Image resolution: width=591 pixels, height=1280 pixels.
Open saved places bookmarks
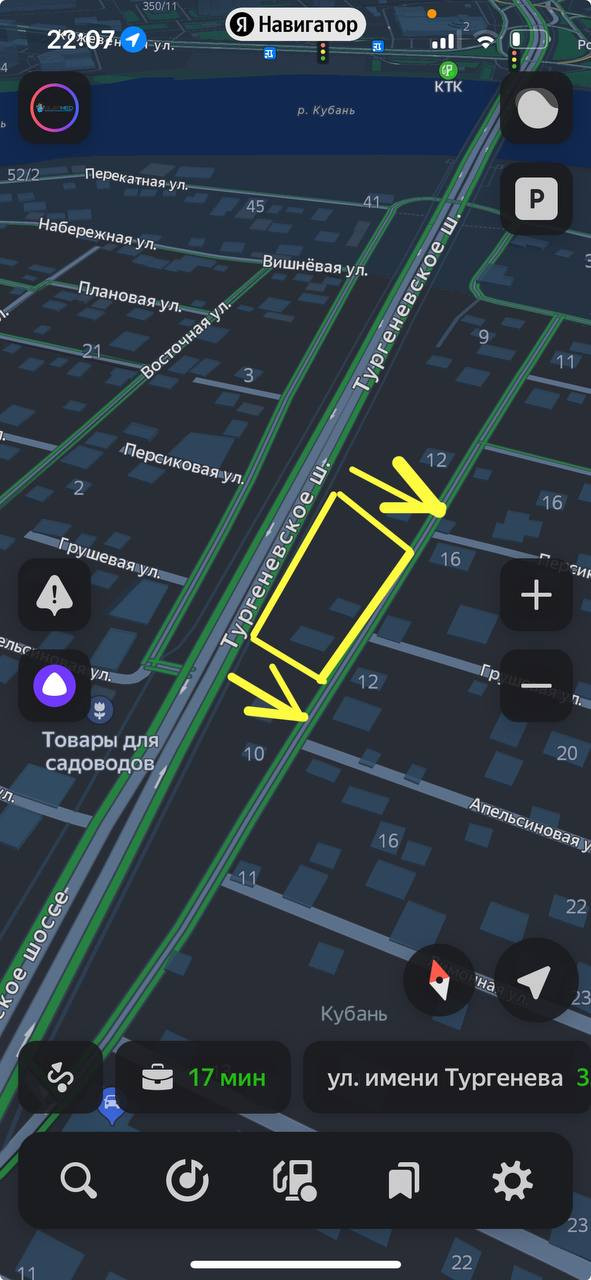[x=404, y=1181]
